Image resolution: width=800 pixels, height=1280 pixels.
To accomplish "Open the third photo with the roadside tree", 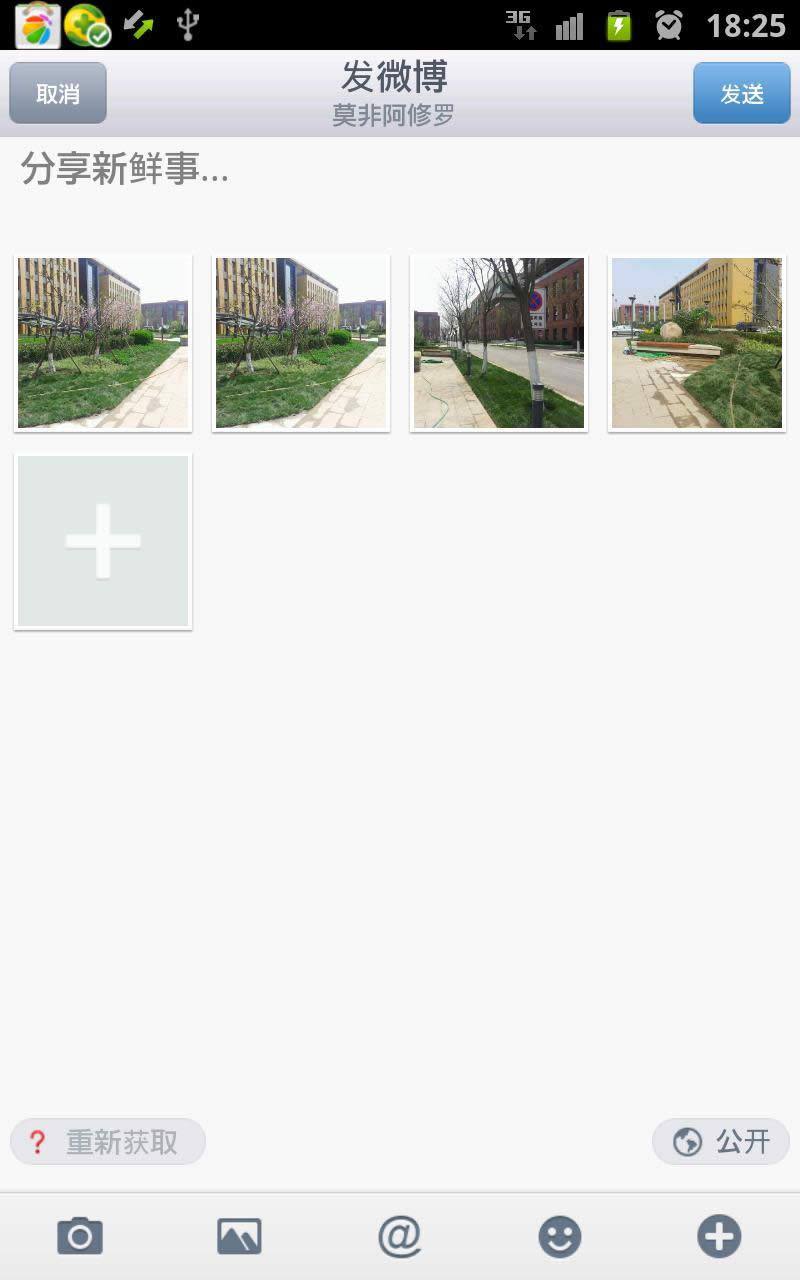I will point(499,343).
